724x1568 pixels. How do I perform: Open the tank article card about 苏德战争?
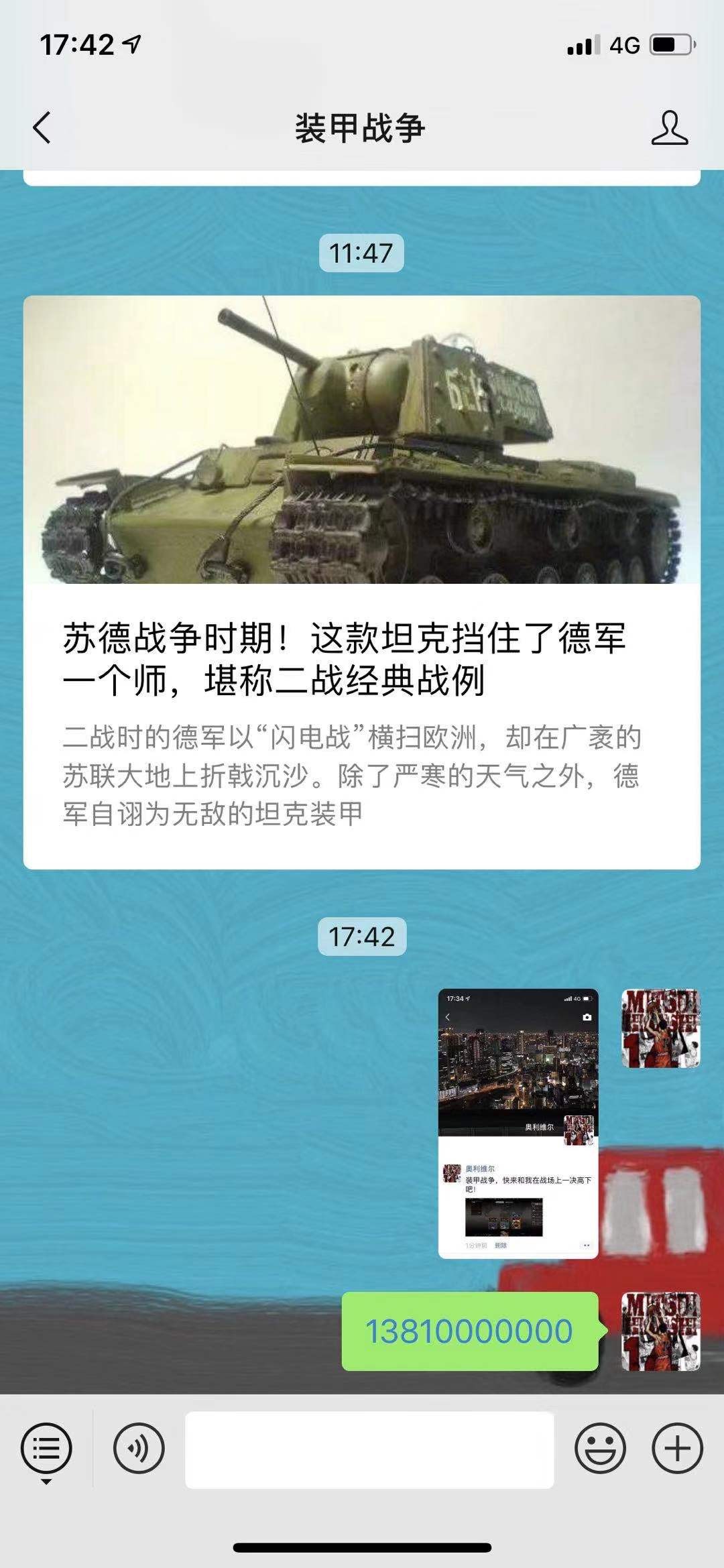pyautogui.click(x=362, y=583)
